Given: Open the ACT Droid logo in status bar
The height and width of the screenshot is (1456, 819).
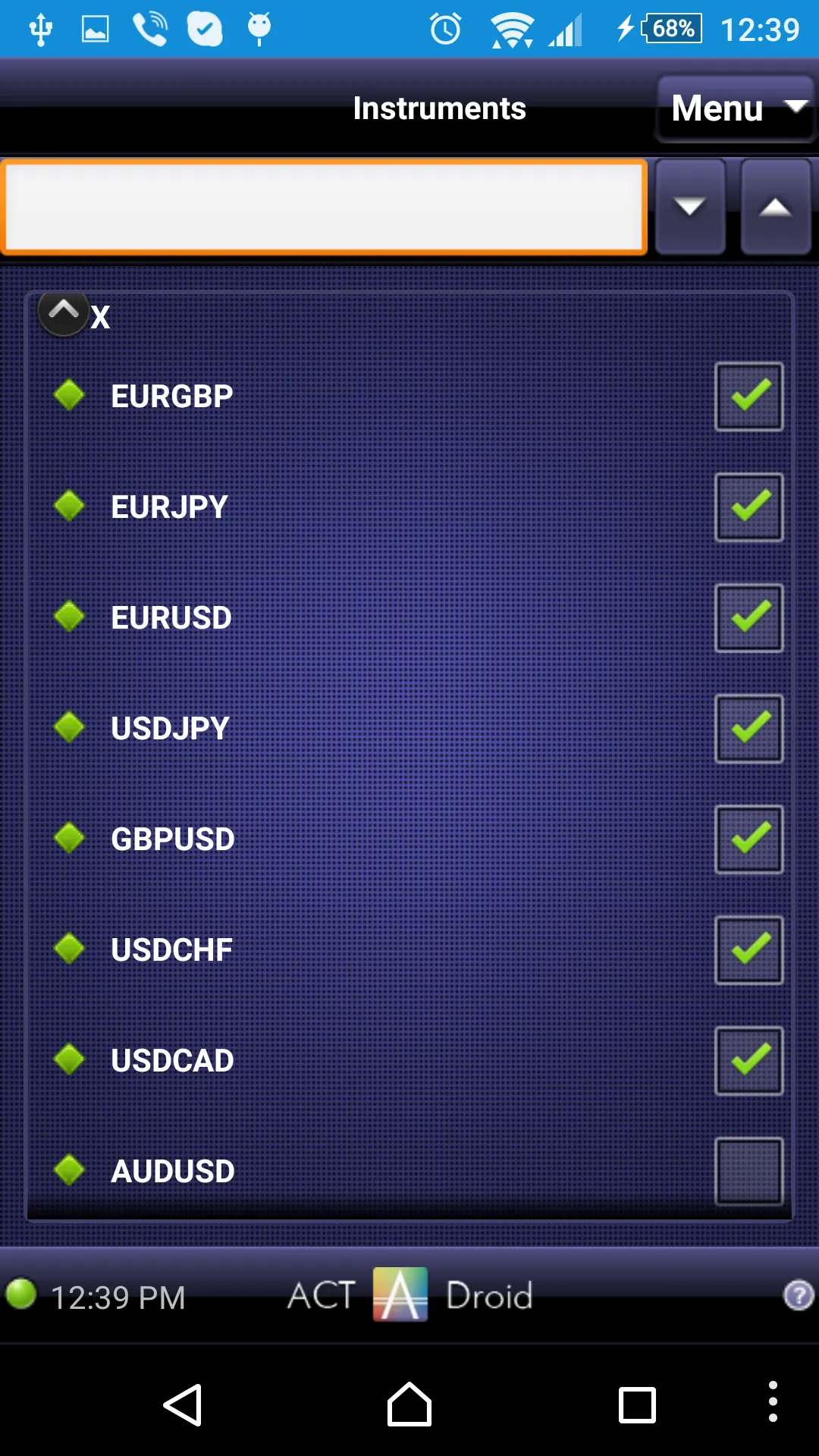Looking at the screenshot, I should [400, 1295].
